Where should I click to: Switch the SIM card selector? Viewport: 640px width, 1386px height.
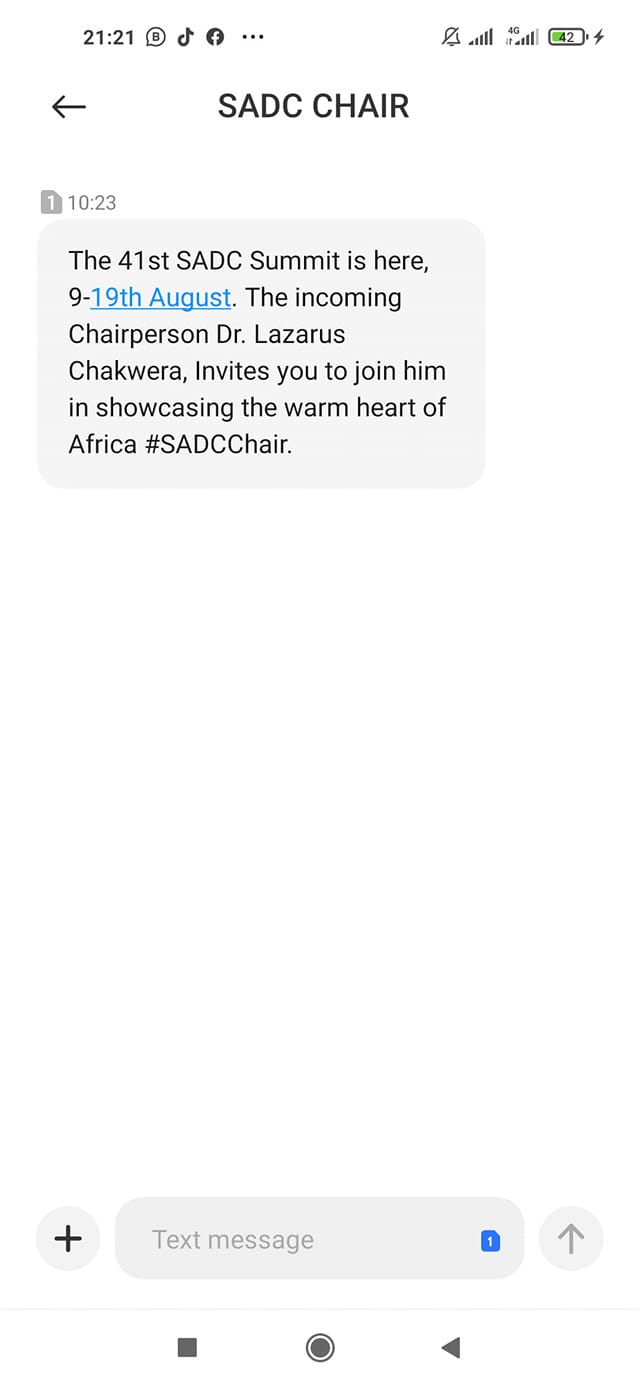490,1241
